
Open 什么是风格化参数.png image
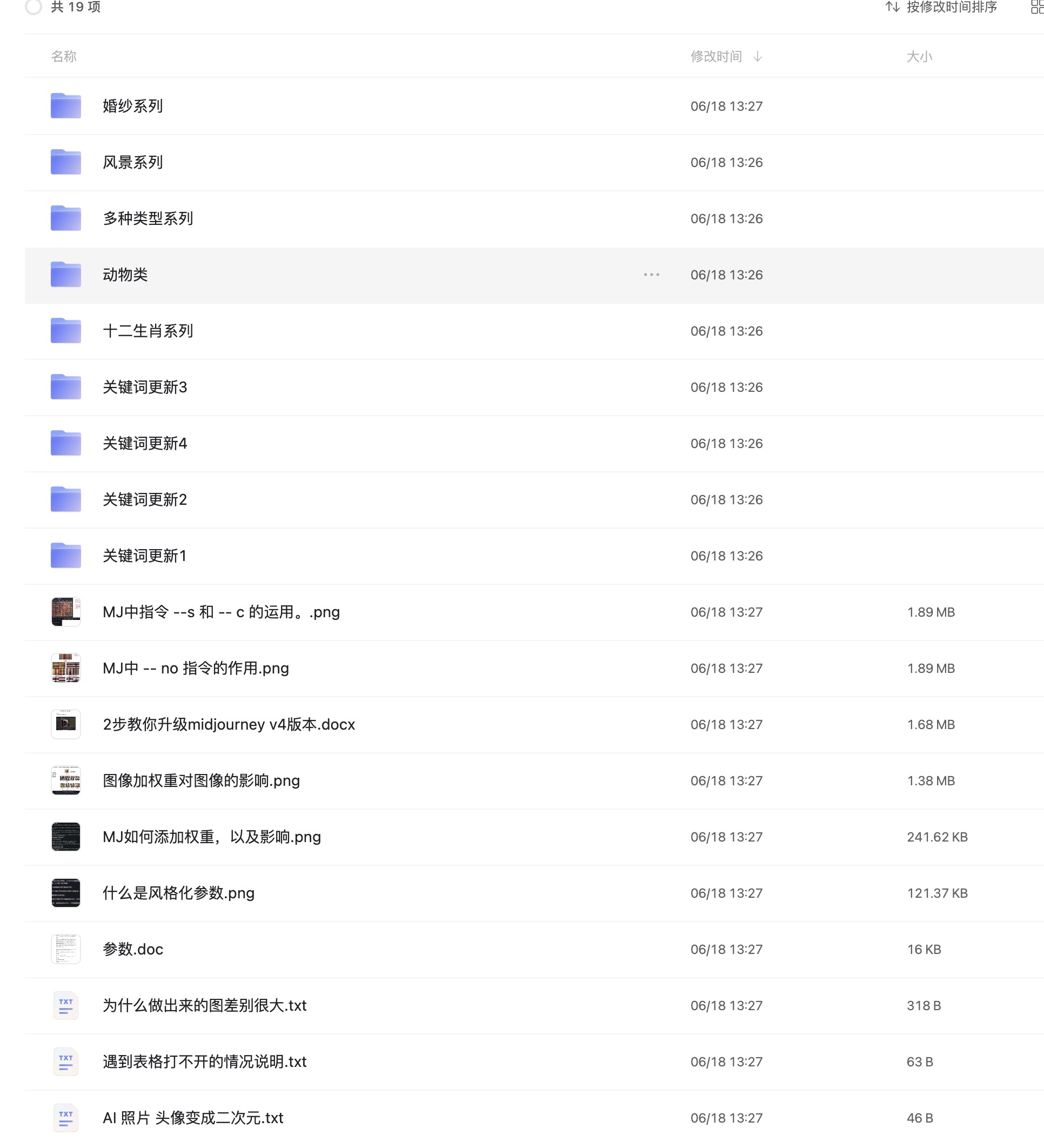click(x=178, y=893)
